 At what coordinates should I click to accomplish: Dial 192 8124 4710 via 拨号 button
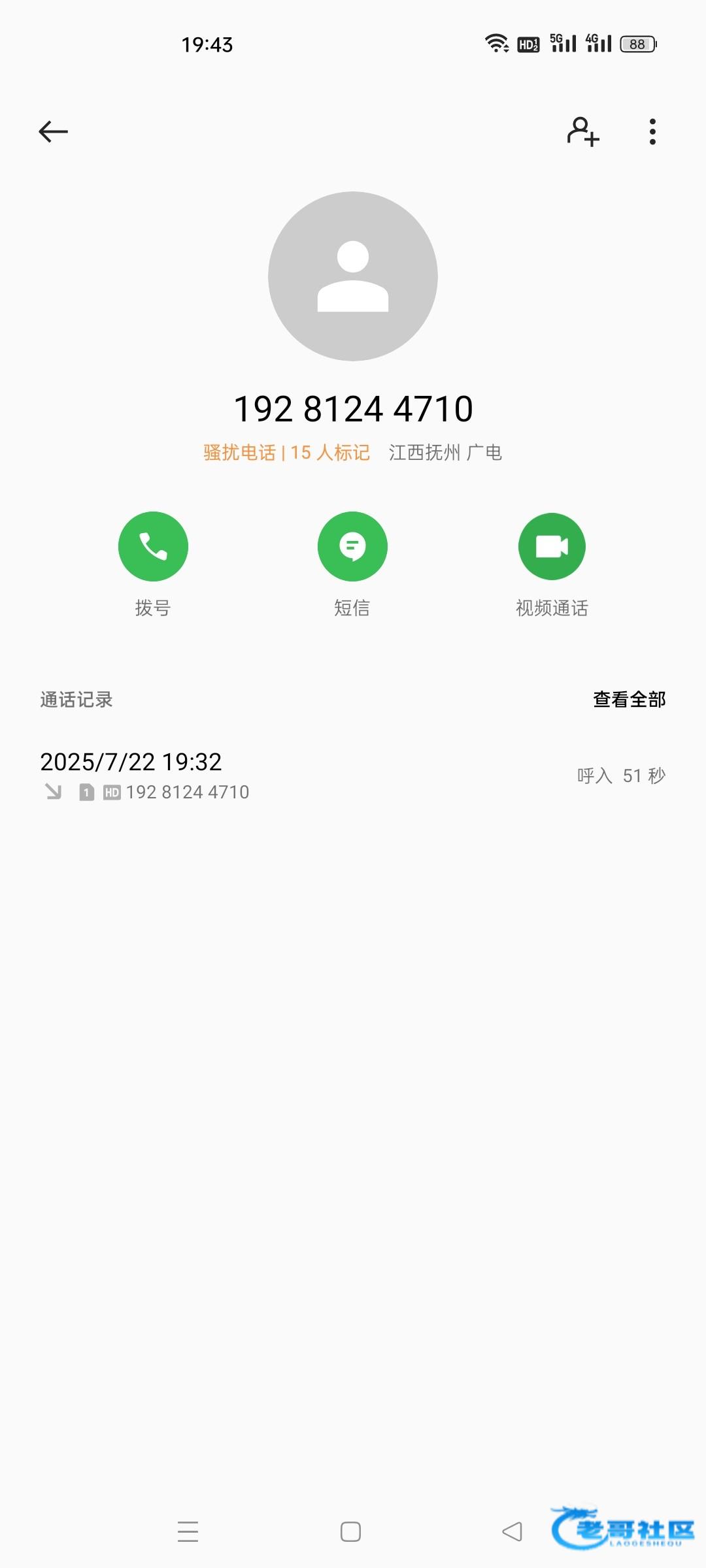click(153, 546)
